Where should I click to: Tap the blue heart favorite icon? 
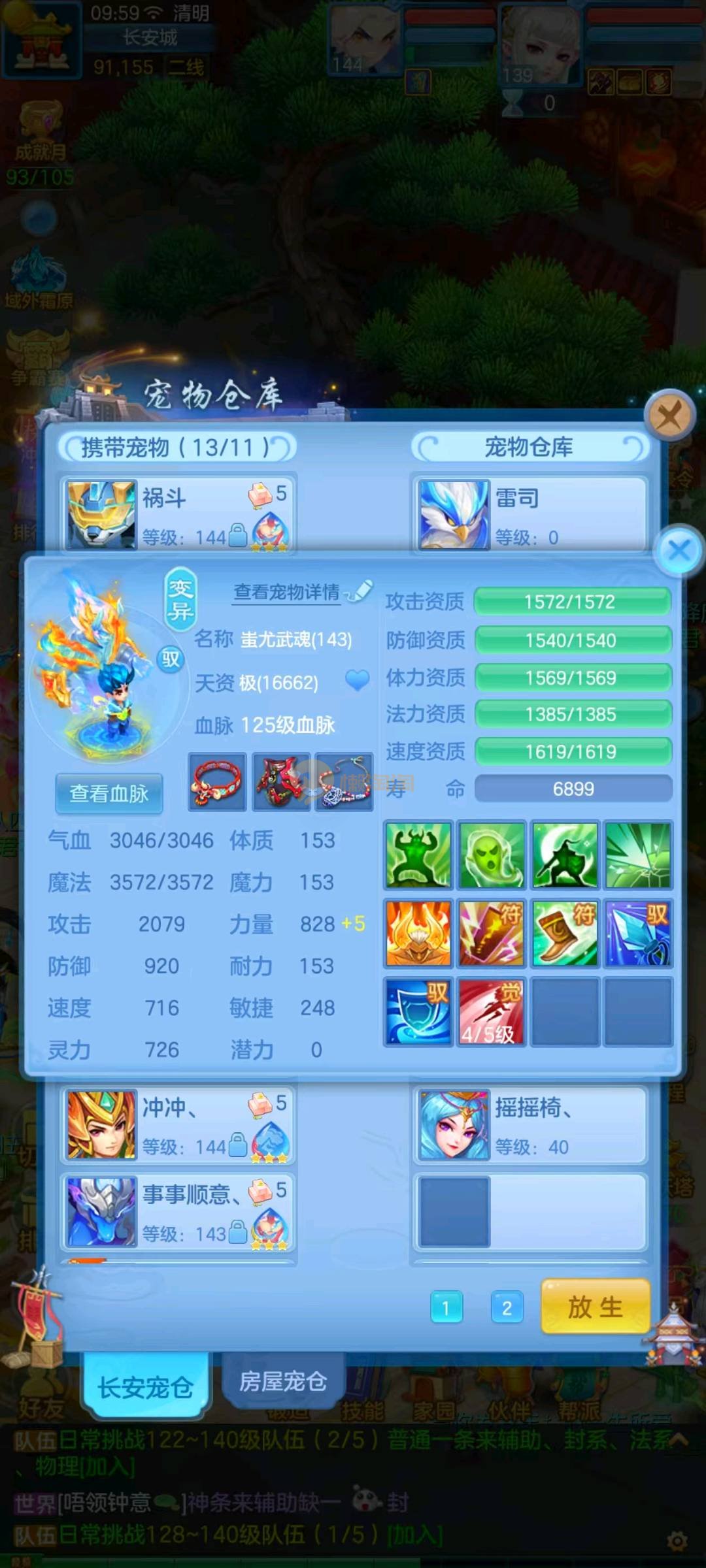(x=357, y=681)
